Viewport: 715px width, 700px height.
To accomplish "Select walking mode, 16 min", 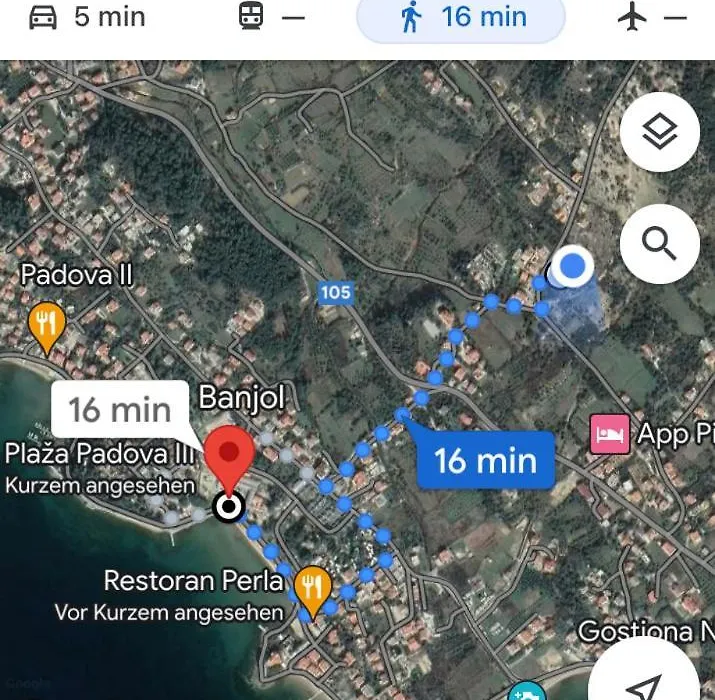I will pos(460,18).
